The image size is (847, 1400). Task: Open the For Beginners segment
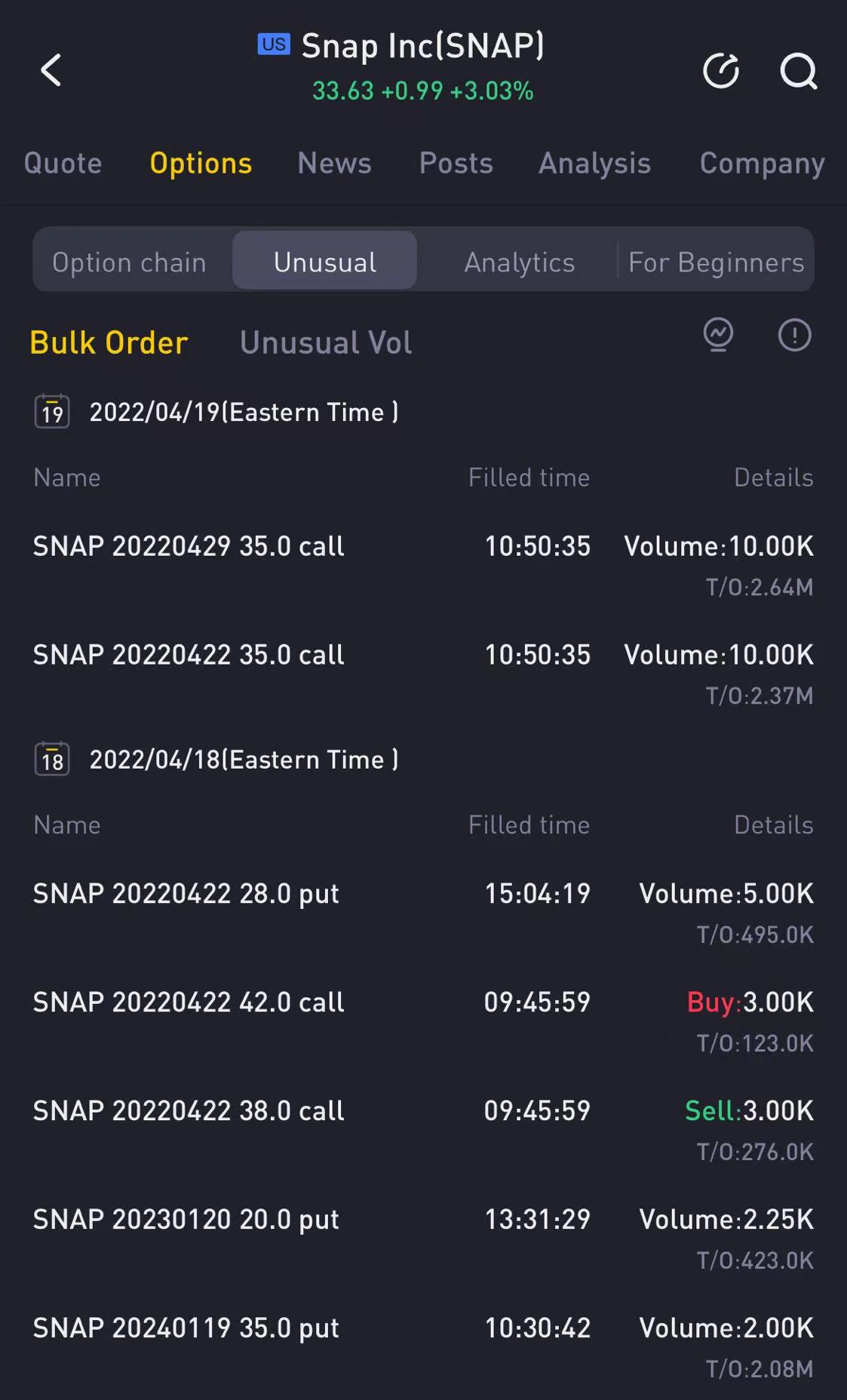coord(716,262)
